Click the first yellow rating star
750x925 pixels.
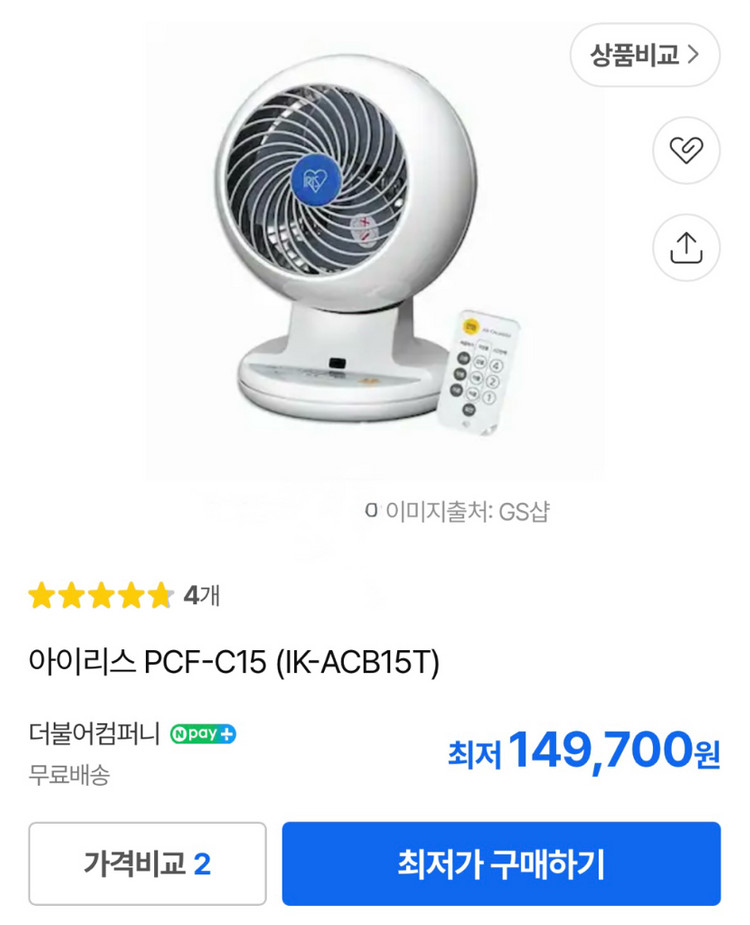[x=41, y=594]
